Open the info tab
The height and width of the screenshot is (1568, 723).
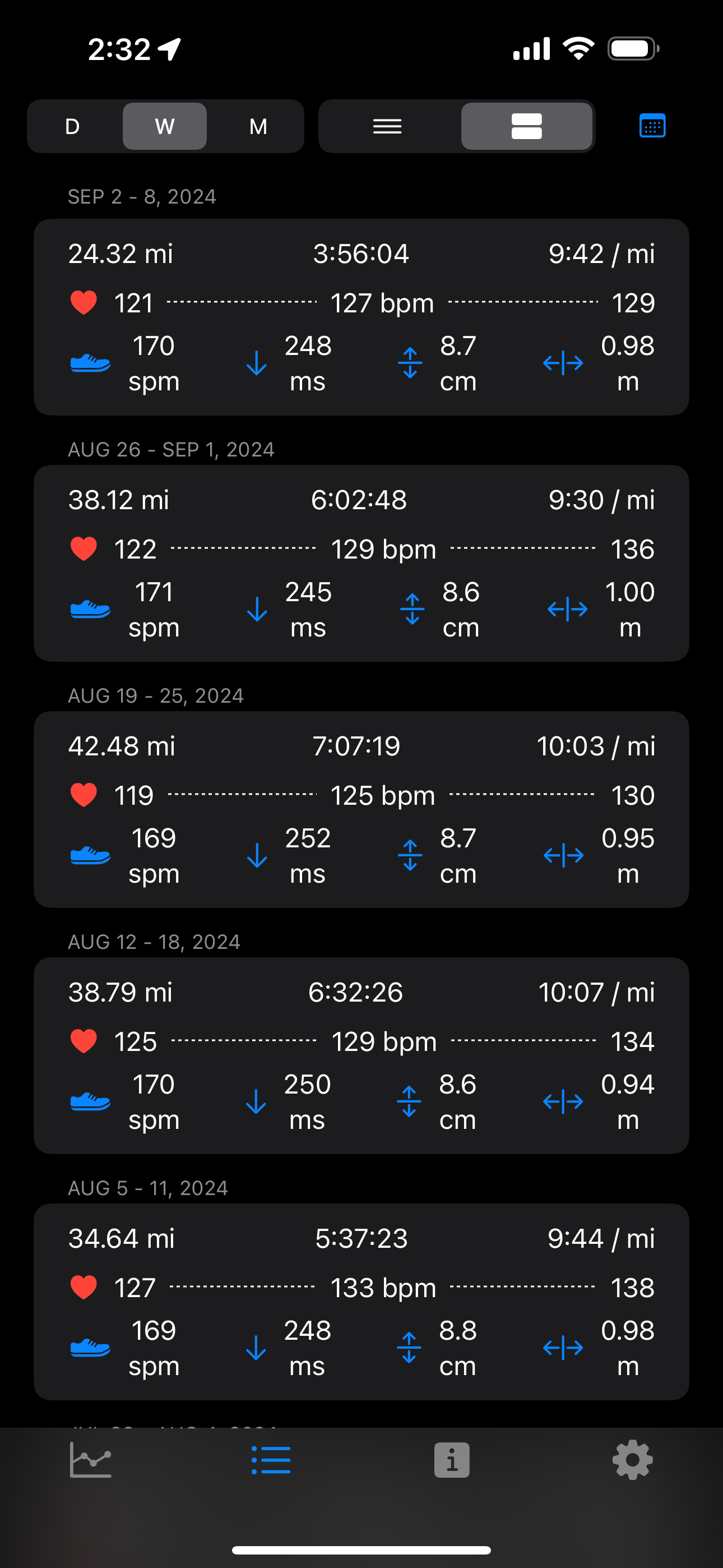(452, 1459)
